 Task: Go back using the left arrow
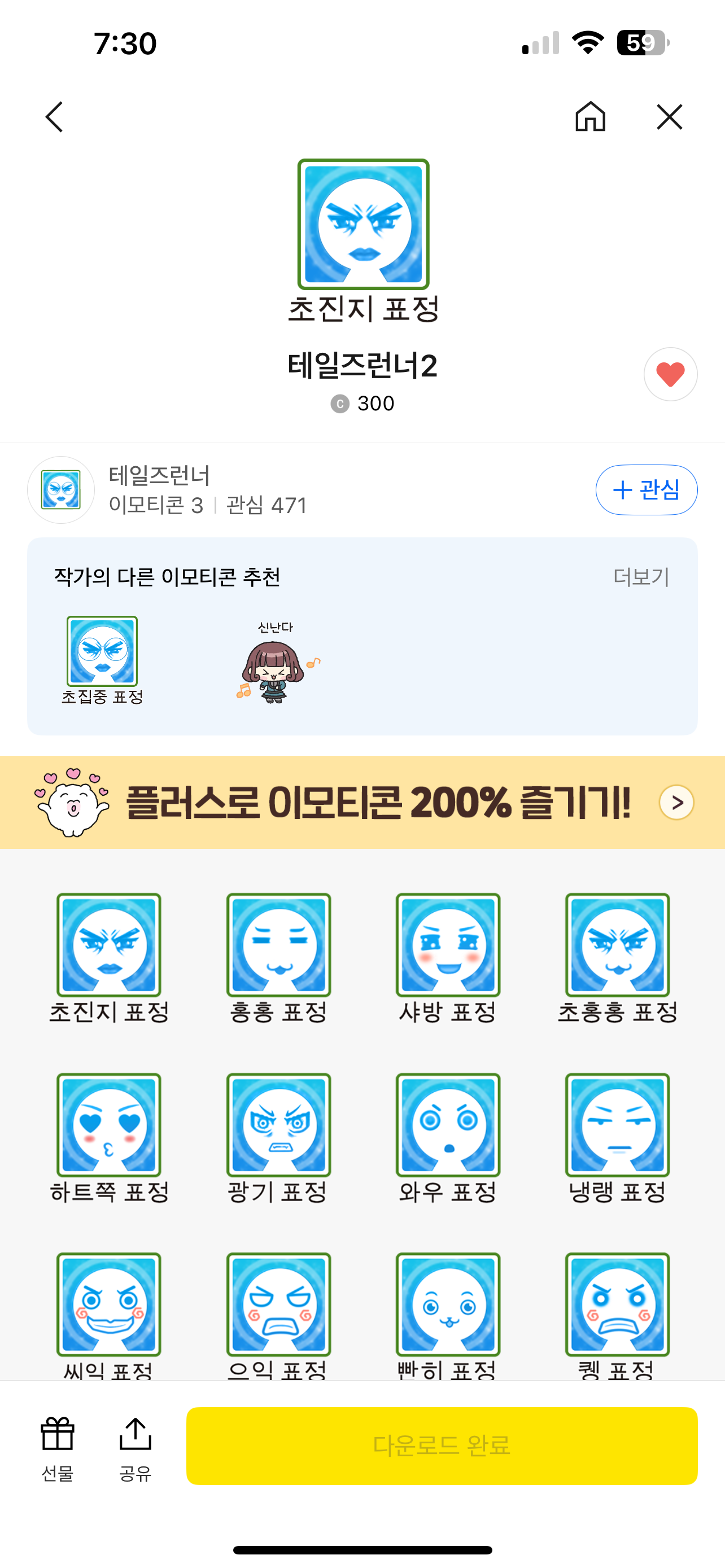(54, 117)
